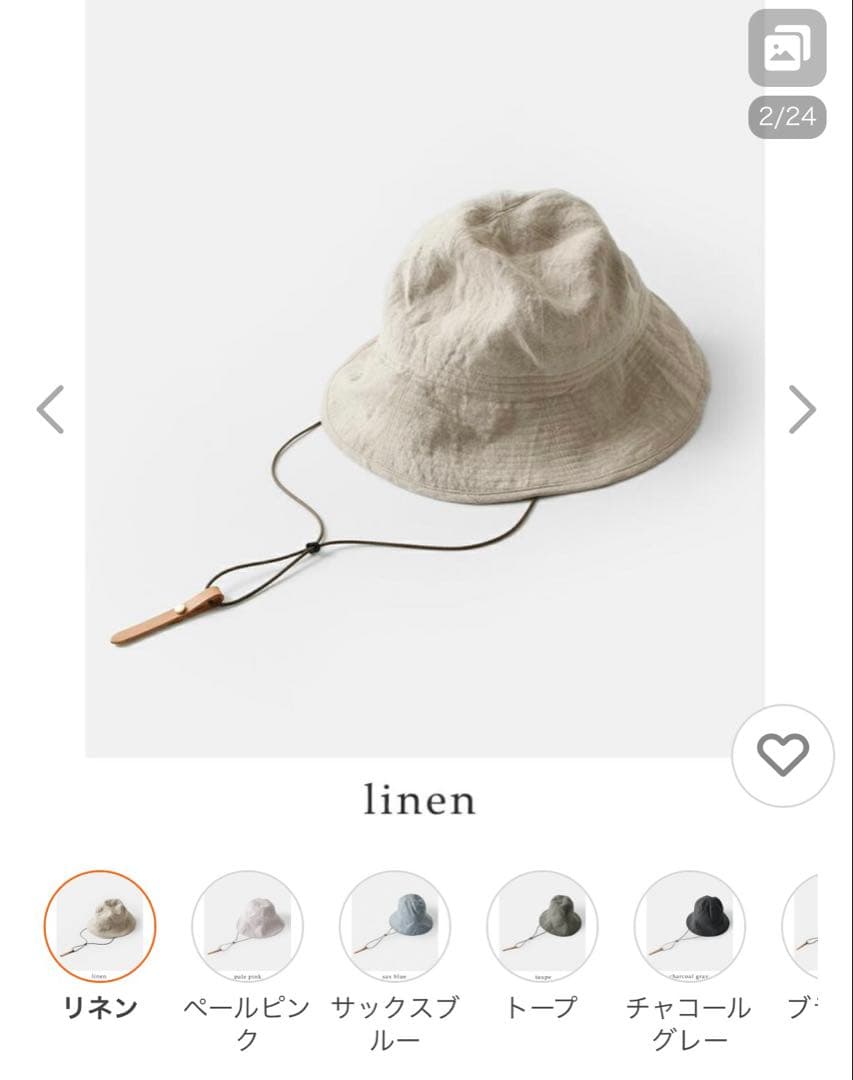The height and width of the screenshot is (1080, 853).
Task: Add this hat to favorites
Action: click(782, 756)
